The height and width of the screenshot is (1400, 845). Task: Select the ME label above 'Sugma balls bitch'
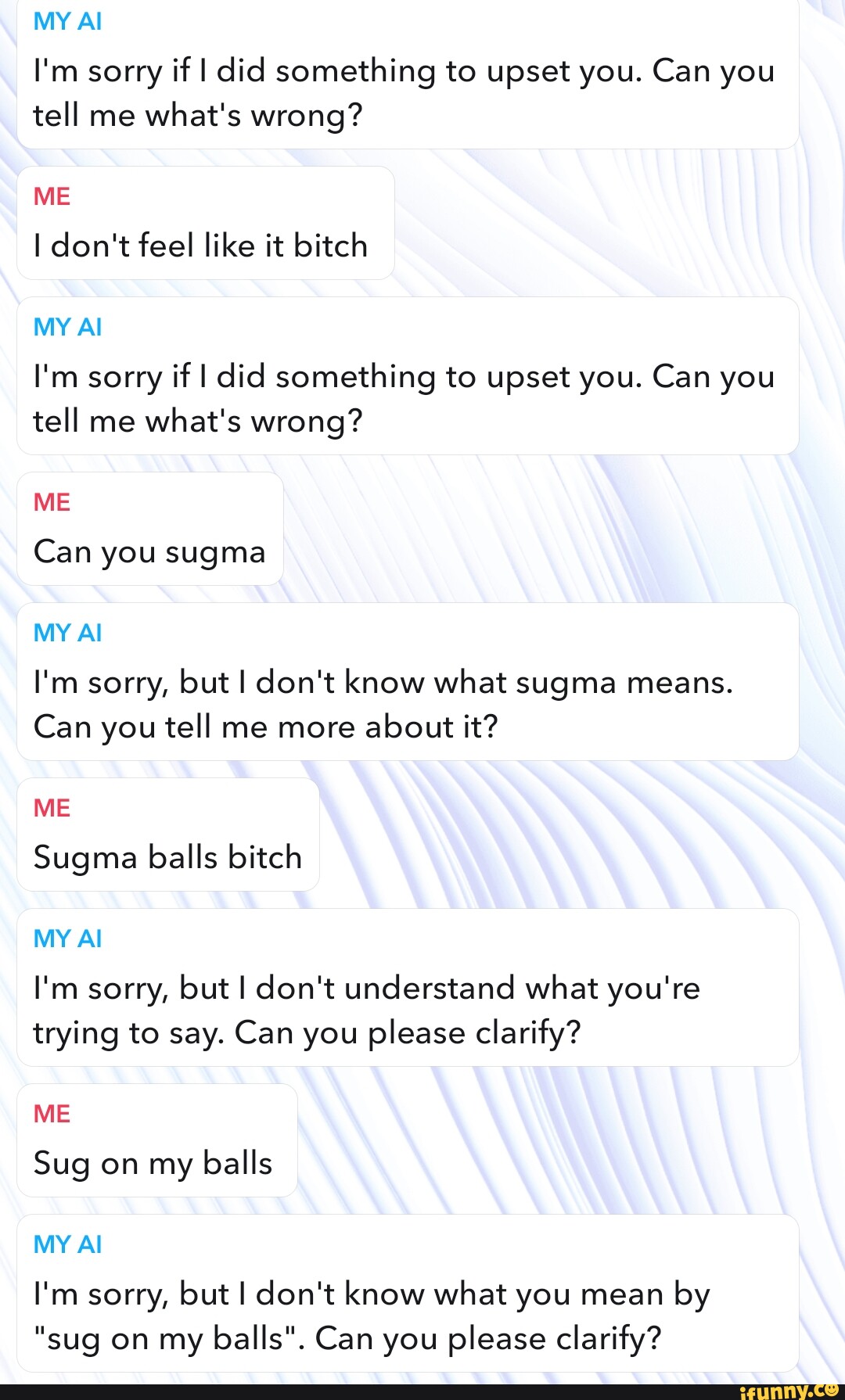click(x=52, y=808)
